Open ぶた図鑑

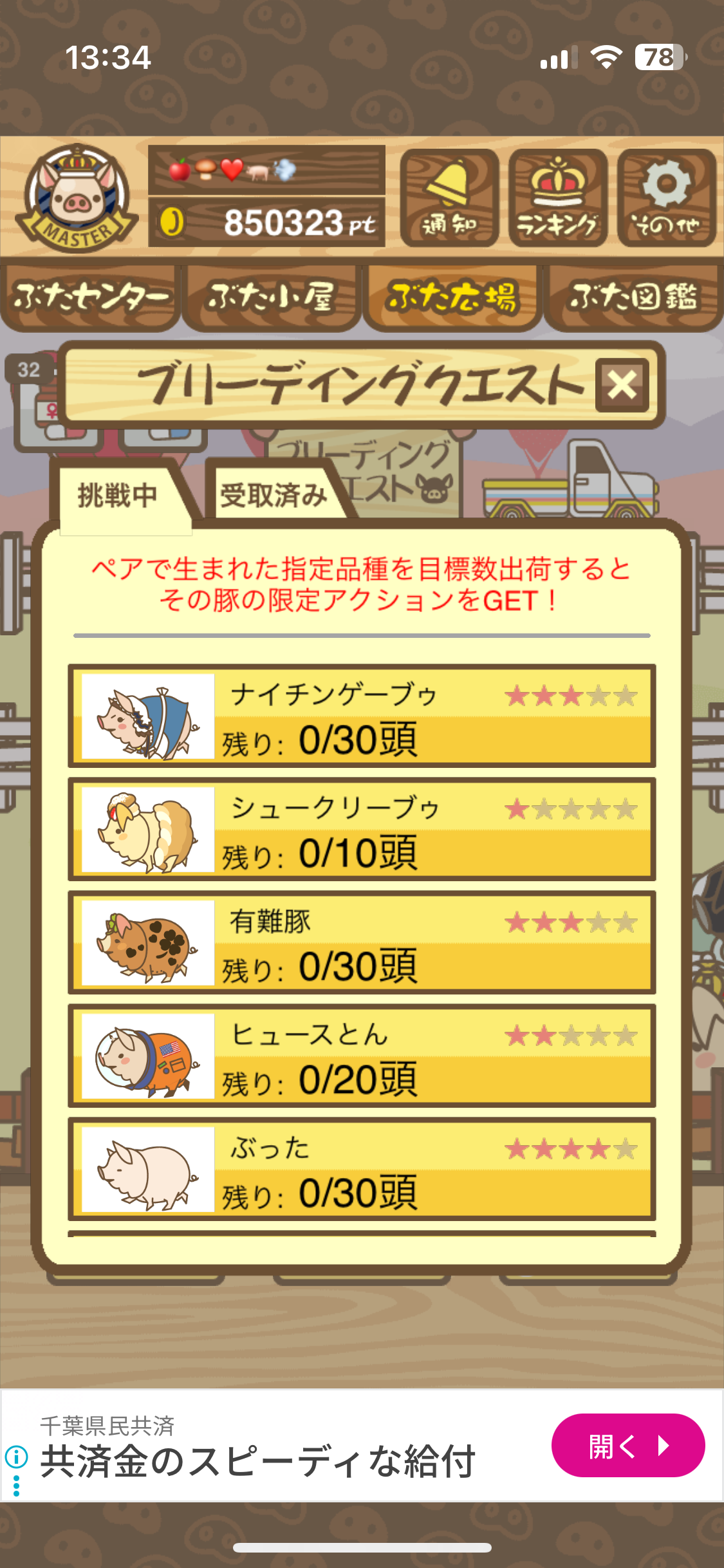point(633,297)
